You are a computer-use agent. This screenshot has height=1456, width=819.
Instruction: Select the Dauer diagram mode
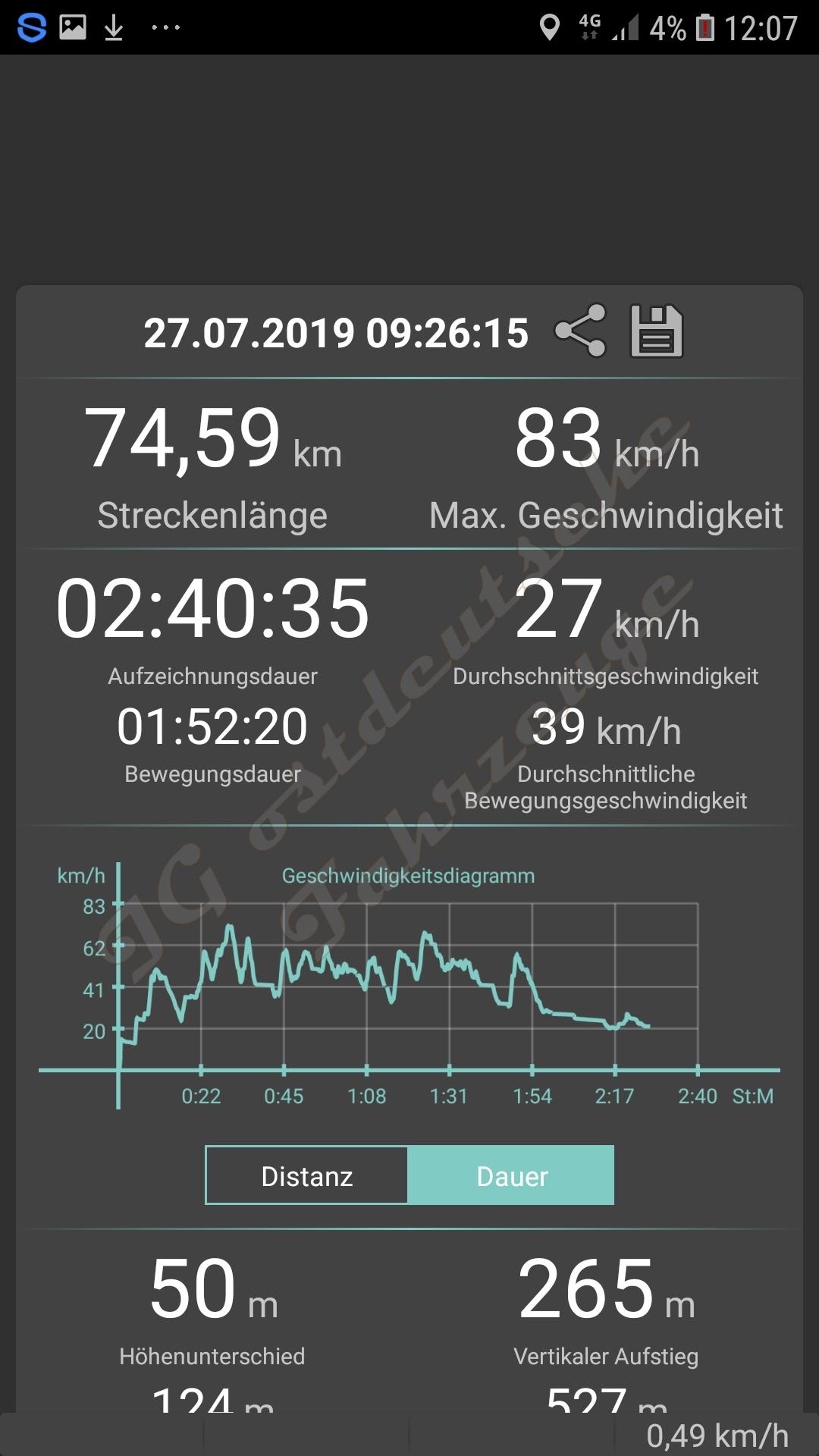coord(511,1175)
